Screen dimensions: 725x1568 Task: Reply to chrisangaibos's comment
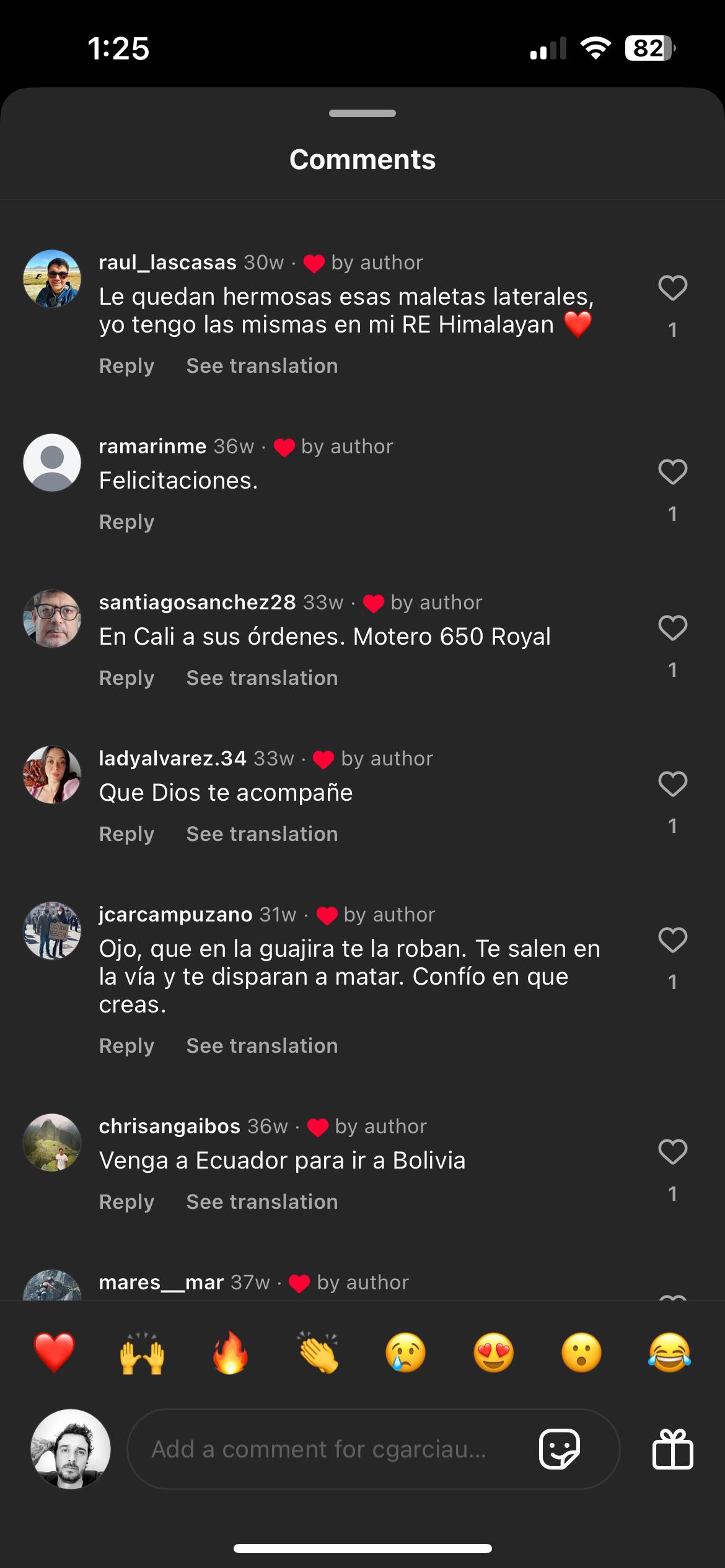(x=126, y=1202)
